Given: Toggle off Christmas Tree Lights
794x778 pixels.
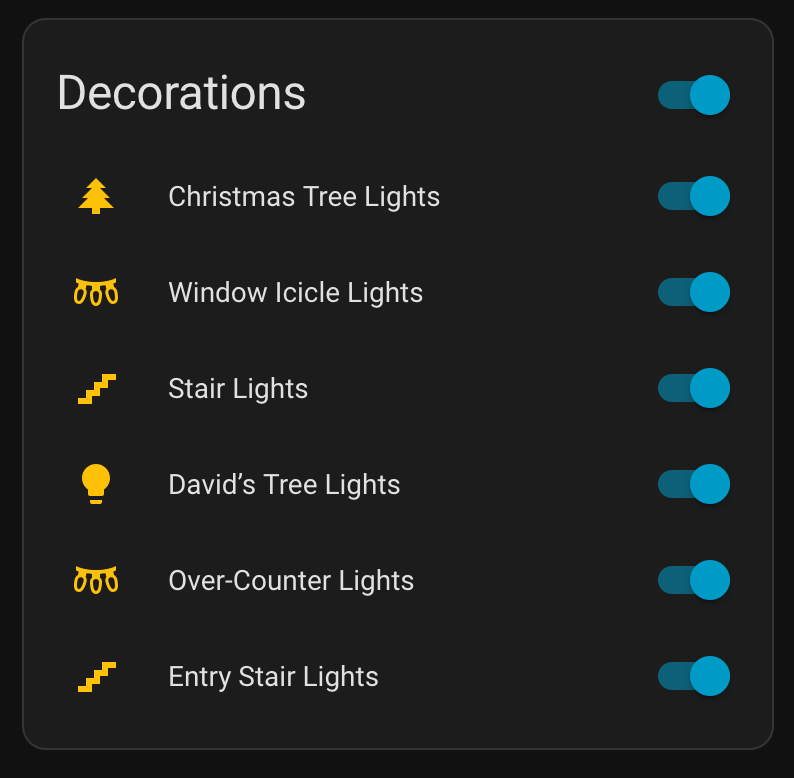Looking at the screenshot, I should coord(694,196).
